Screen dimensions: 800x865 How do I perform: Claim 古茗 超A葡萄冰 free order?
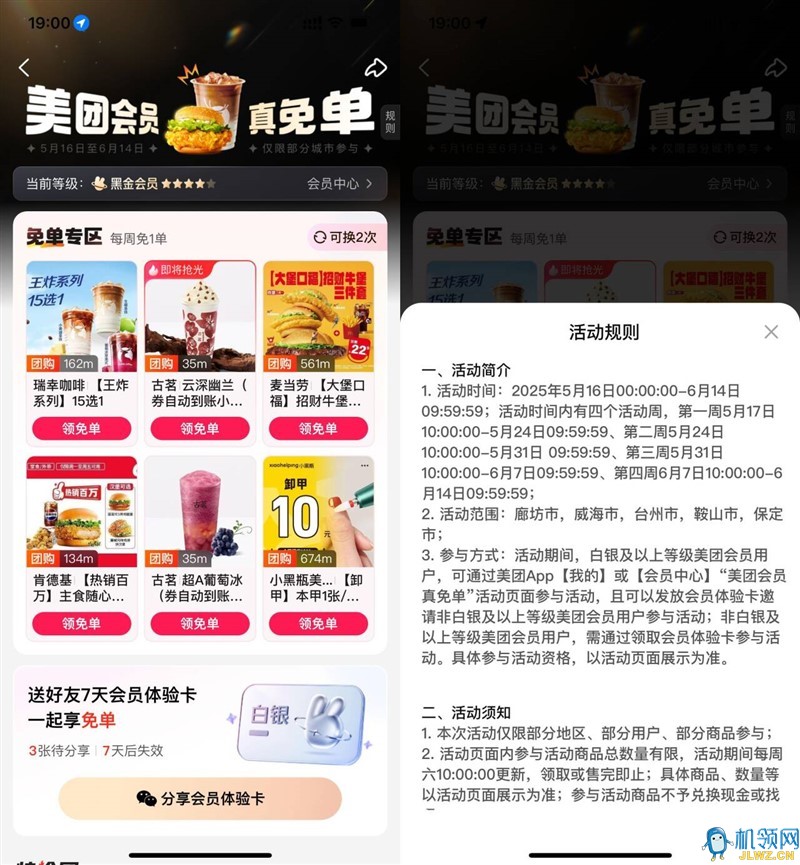pos(200,623)
